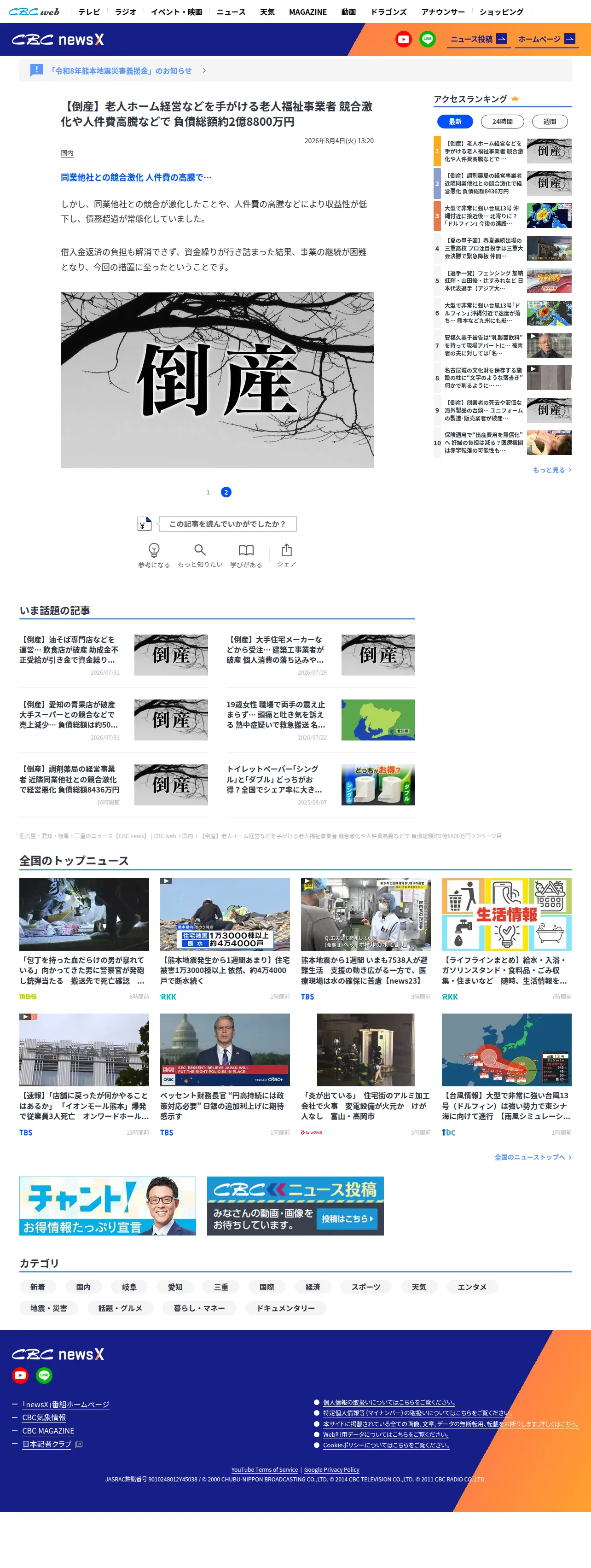Select the 地震・災害 category chip
The height and width of the screenshot is (1568, 591).
tap(49, 1308)
